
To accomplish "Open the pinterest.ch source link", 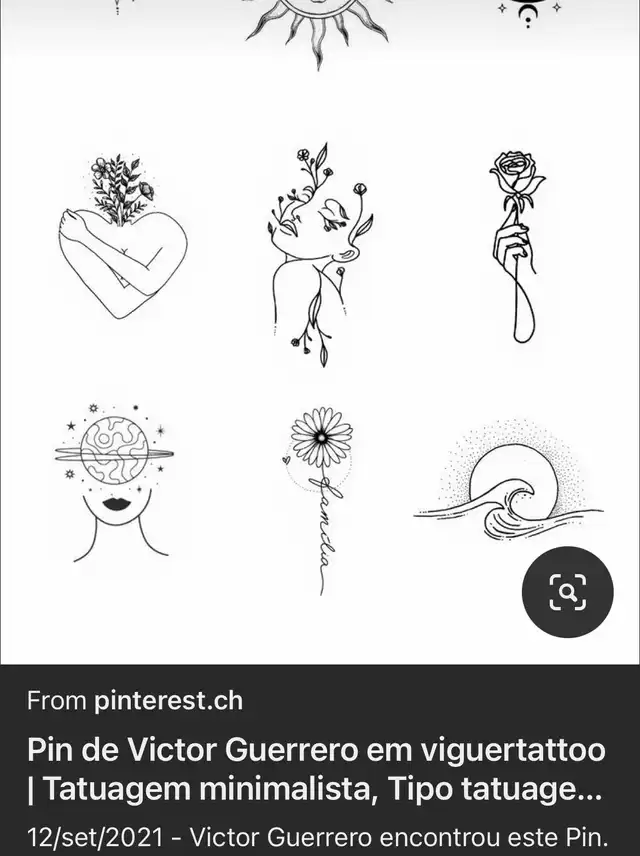I will tap(168, 700).
